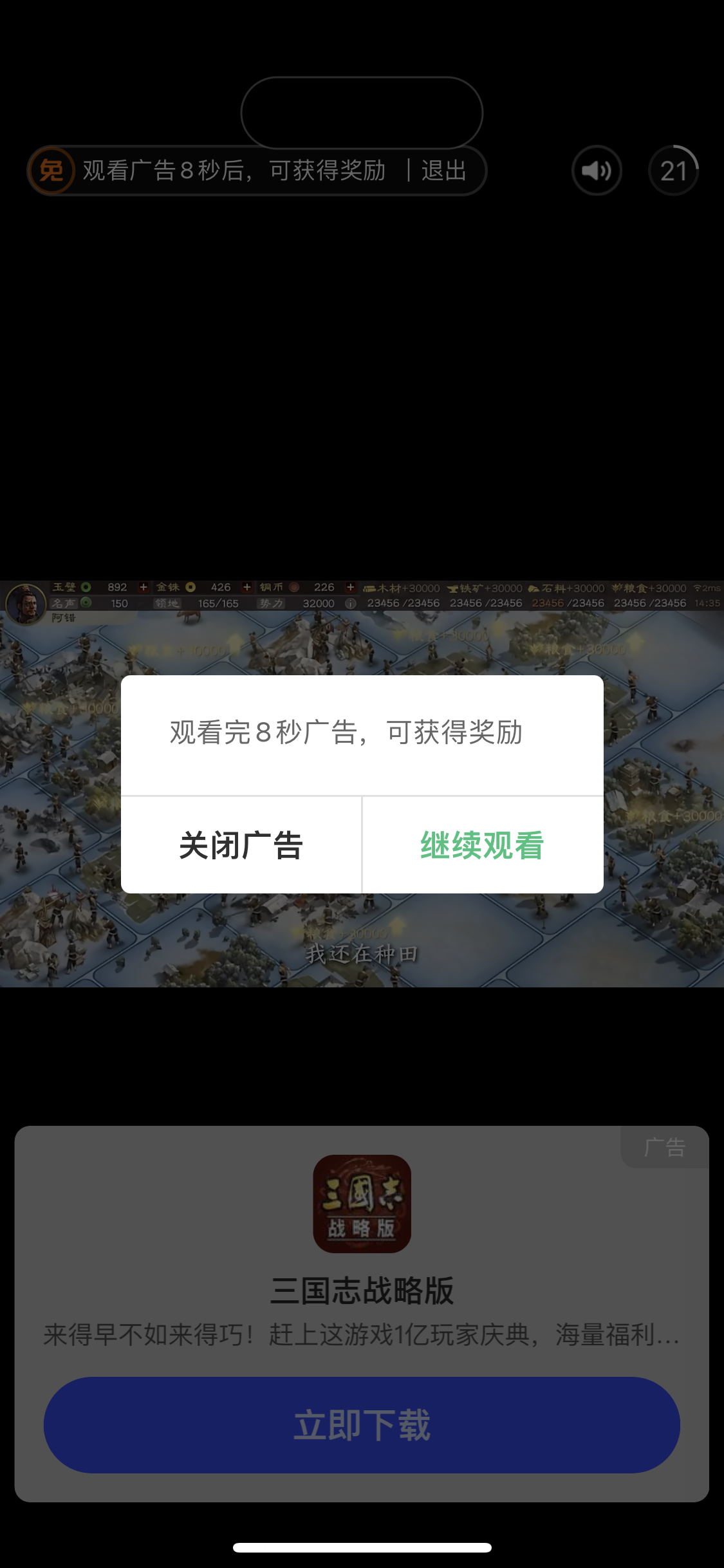Tap the plus beside 铜币
The height and width of the screenshot is (1568, 724).
pyautogui.click(x=349, y=588)
